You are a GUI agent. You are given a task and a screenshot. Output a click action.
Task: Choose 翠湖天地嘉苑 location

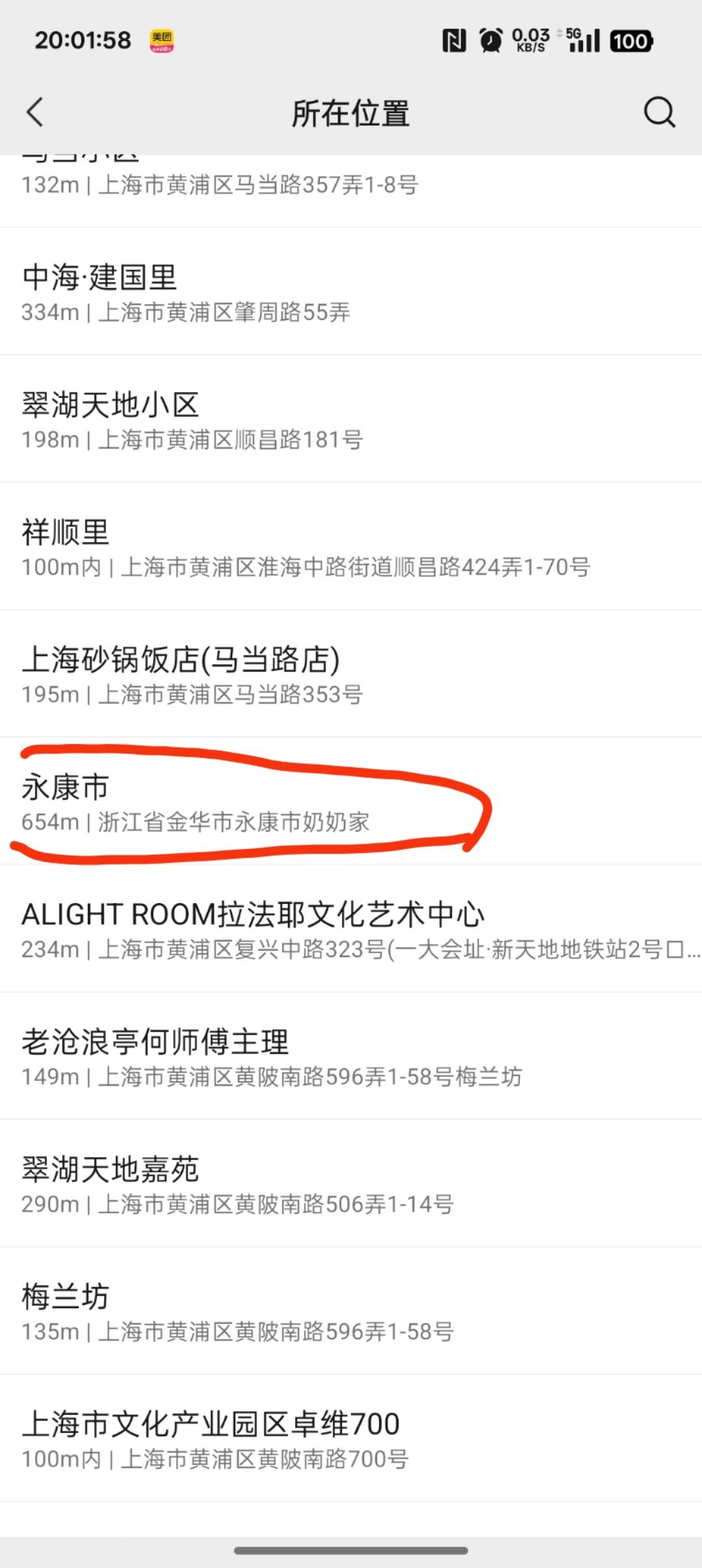tap(351, 1184)
